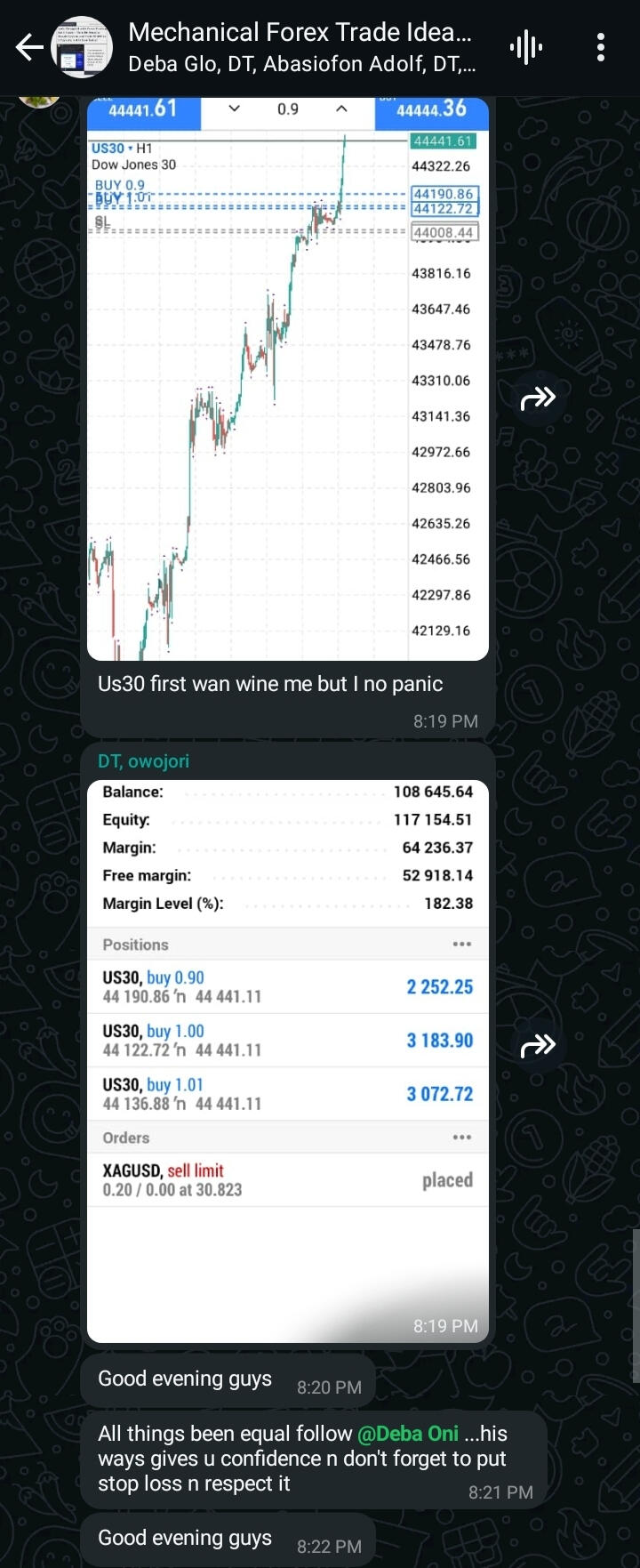
Task: Forward the US30 chart image
Action: click(x=538, y=398)
